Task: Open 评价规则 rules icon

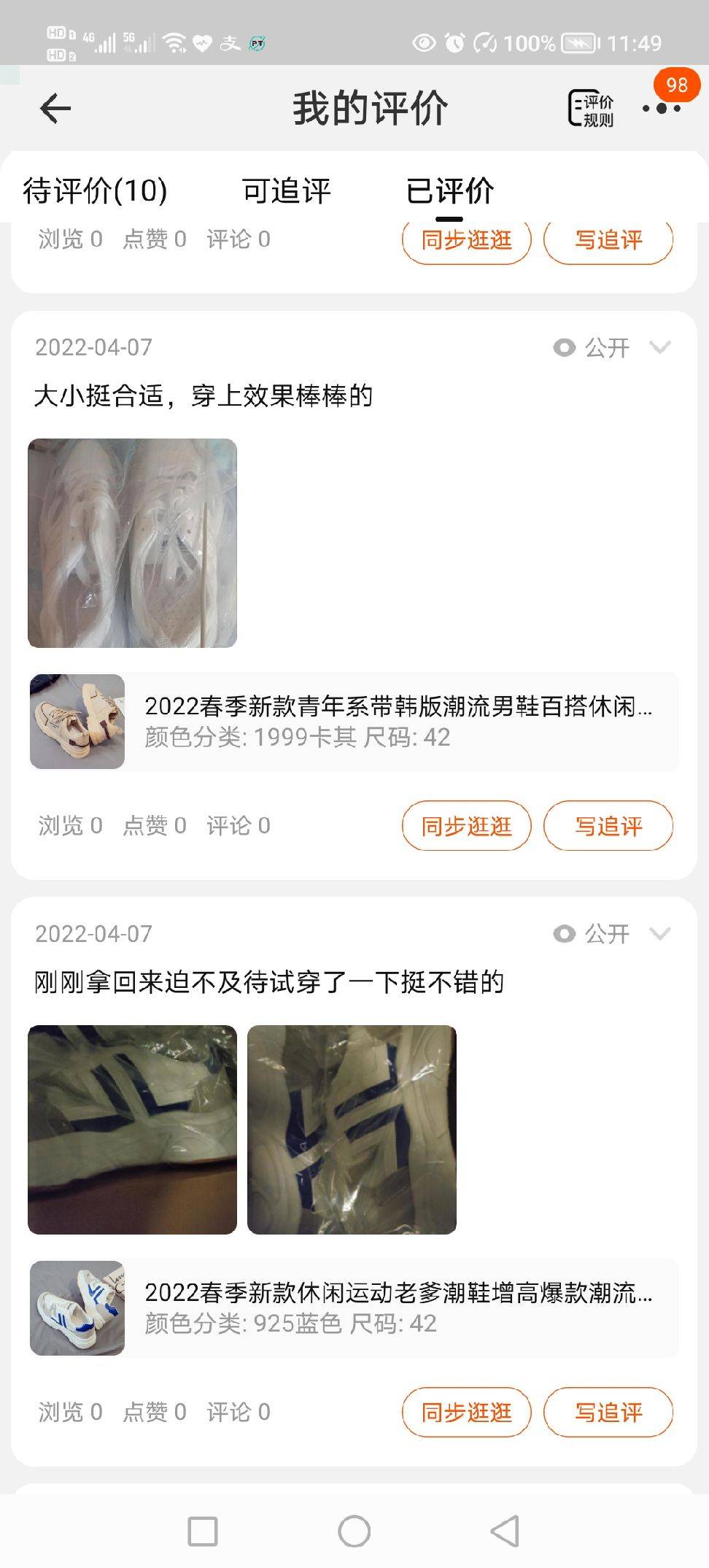Action: (591, 109)
